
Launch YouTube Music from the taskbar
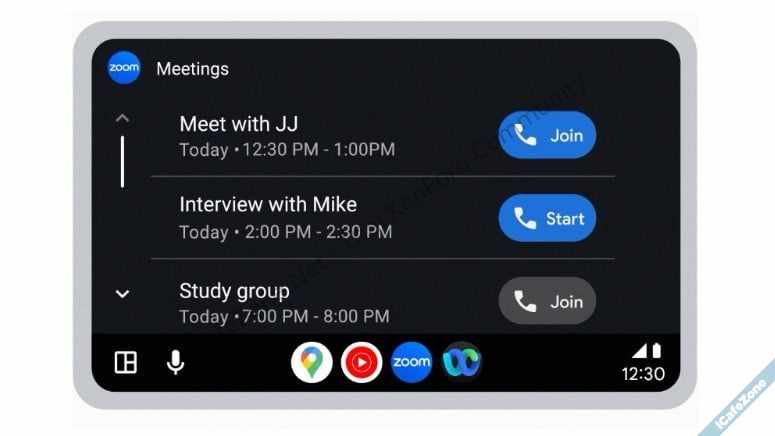tap(361, 362)
